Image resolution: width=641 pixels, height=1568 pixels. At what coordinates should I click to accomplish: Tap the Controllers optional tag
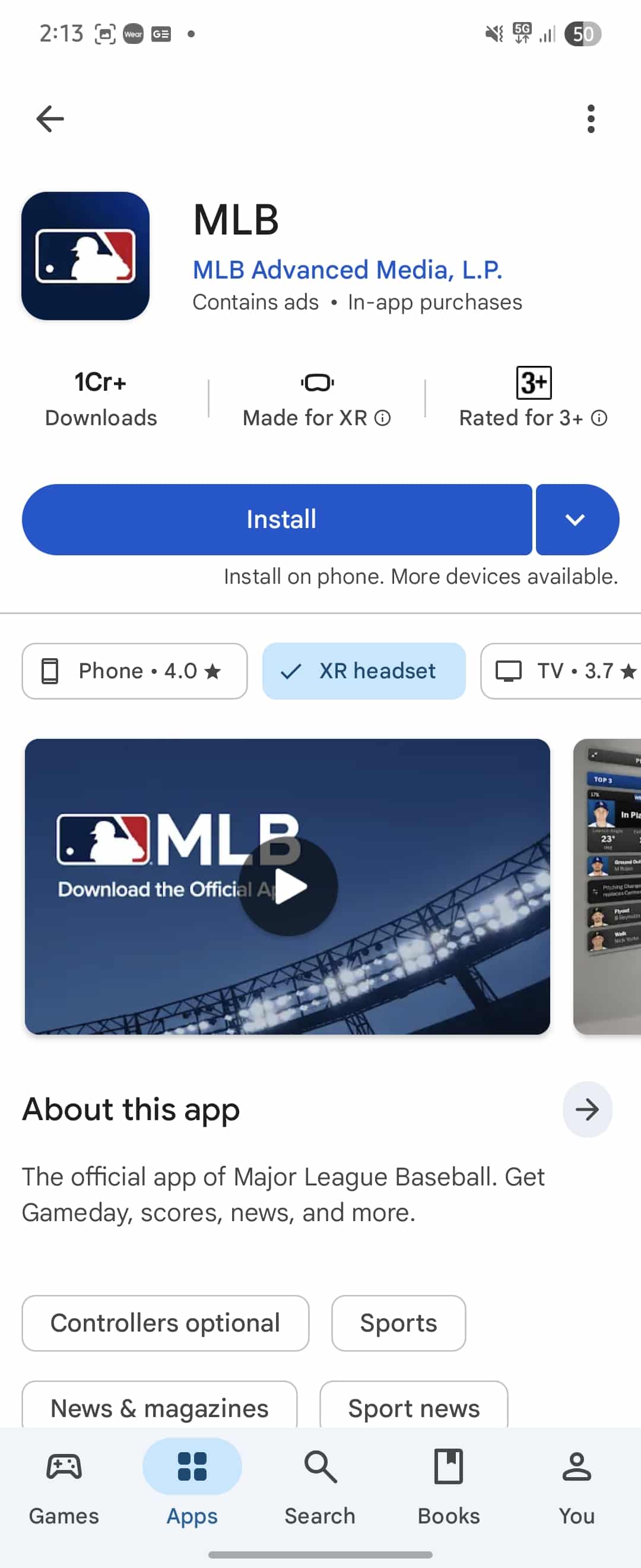[165, 1323]
